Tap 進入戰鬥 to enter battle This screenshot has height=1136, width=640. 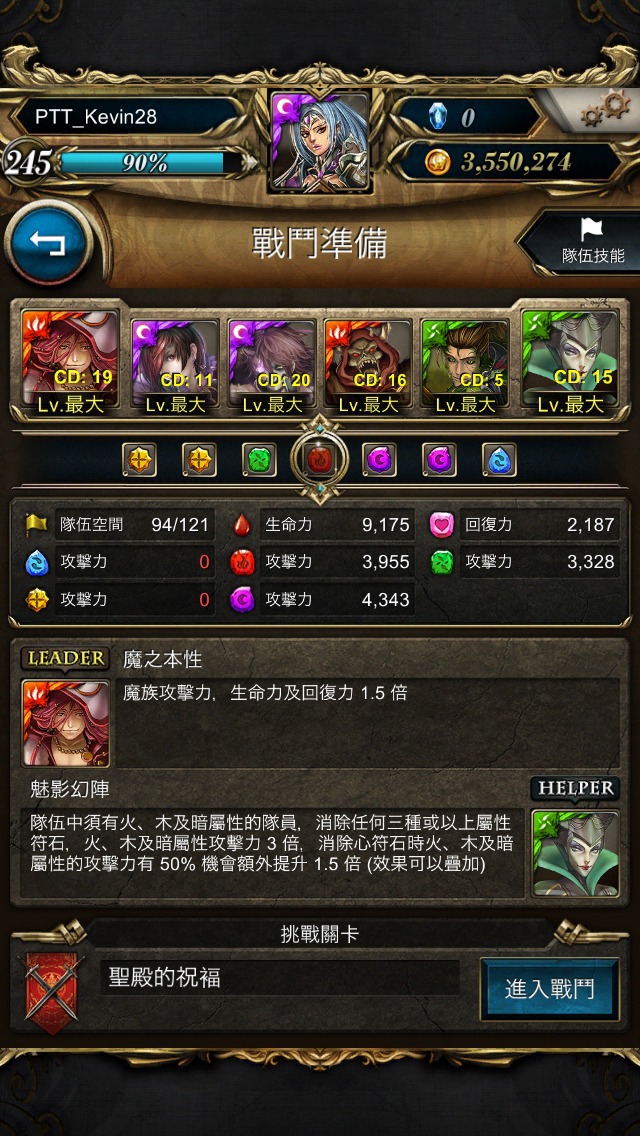tap(550, 989)
